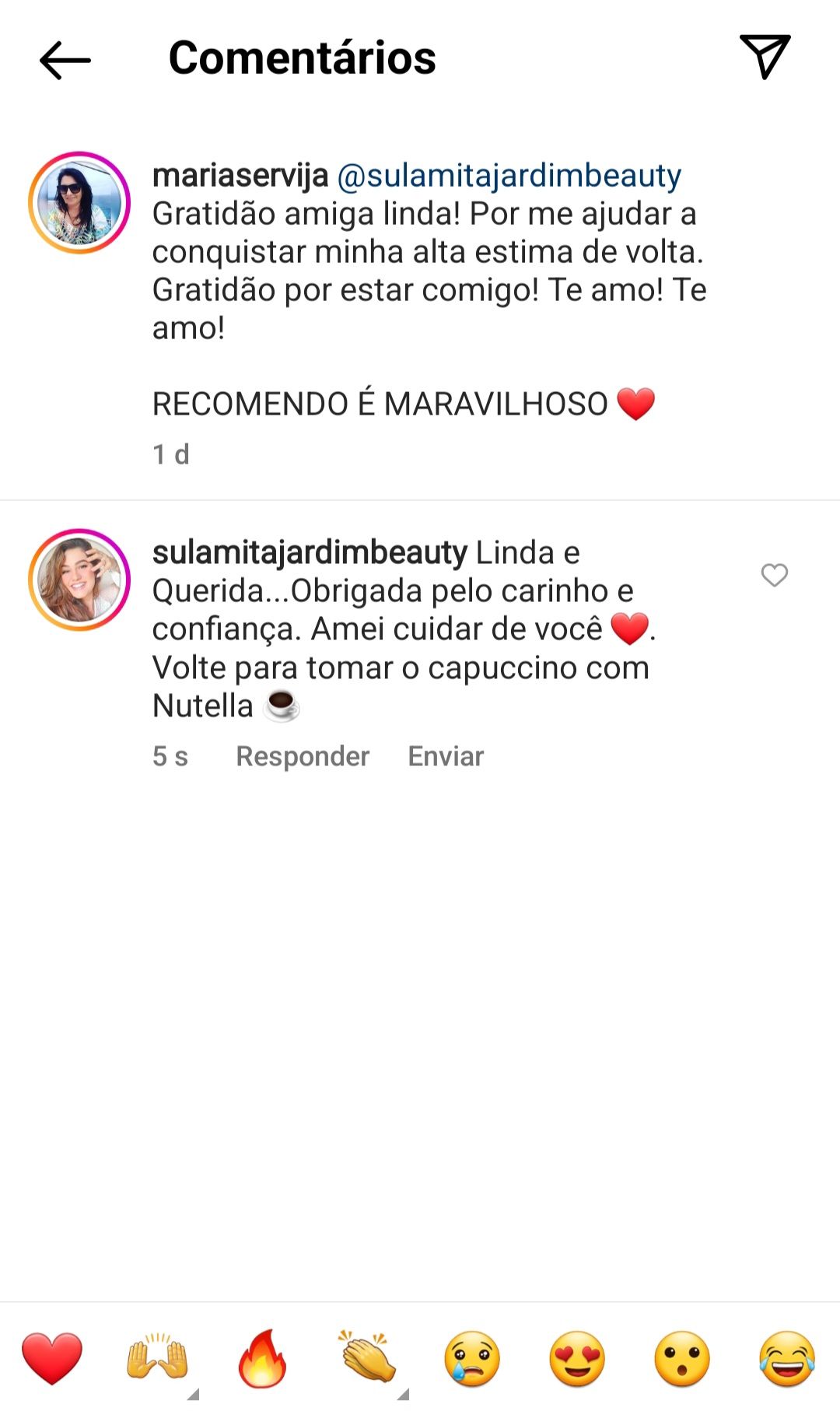Insert the clapping hands quick emoji
840x1411 pixels.
367,1358
